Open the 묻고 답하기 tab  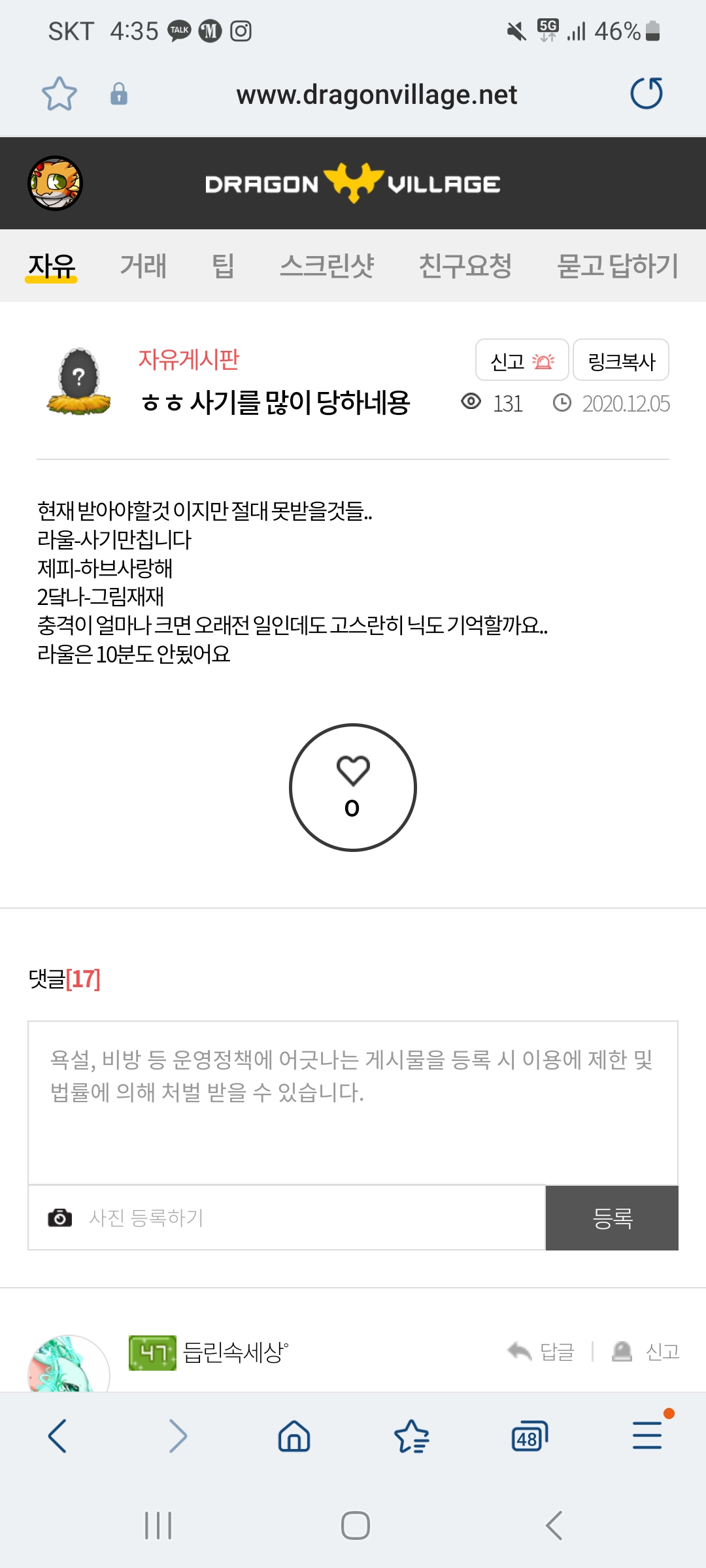click(617, 266)
